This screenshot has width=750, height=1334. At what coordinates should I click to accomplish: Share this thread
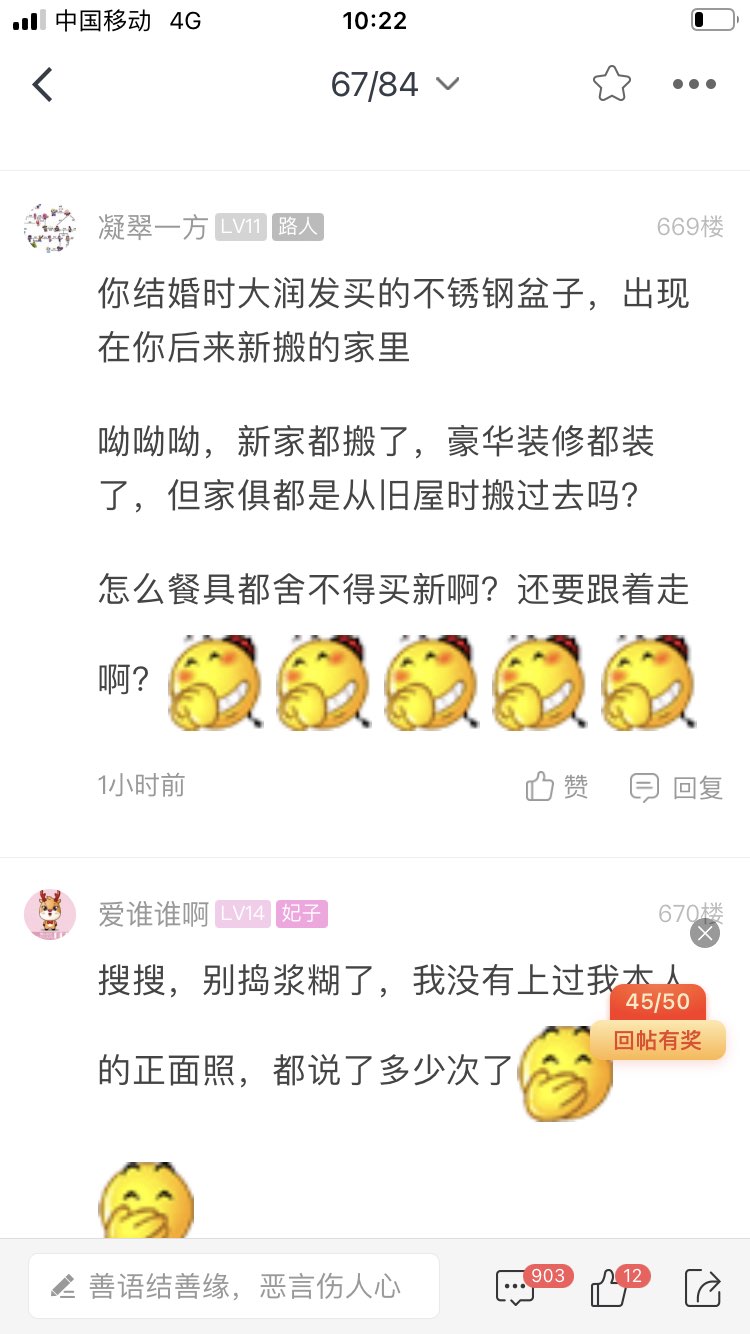pos(702,1288)
